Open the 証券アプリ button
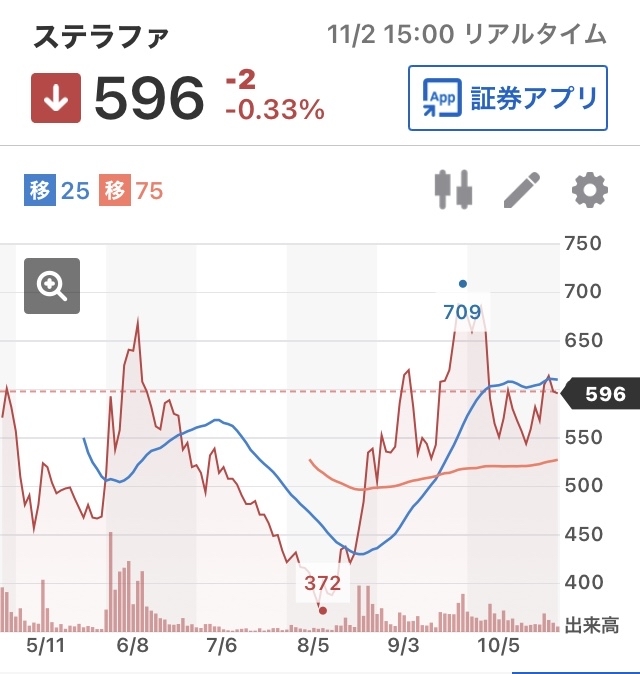This screenshot has width=640, height=674. coord(508,97)
